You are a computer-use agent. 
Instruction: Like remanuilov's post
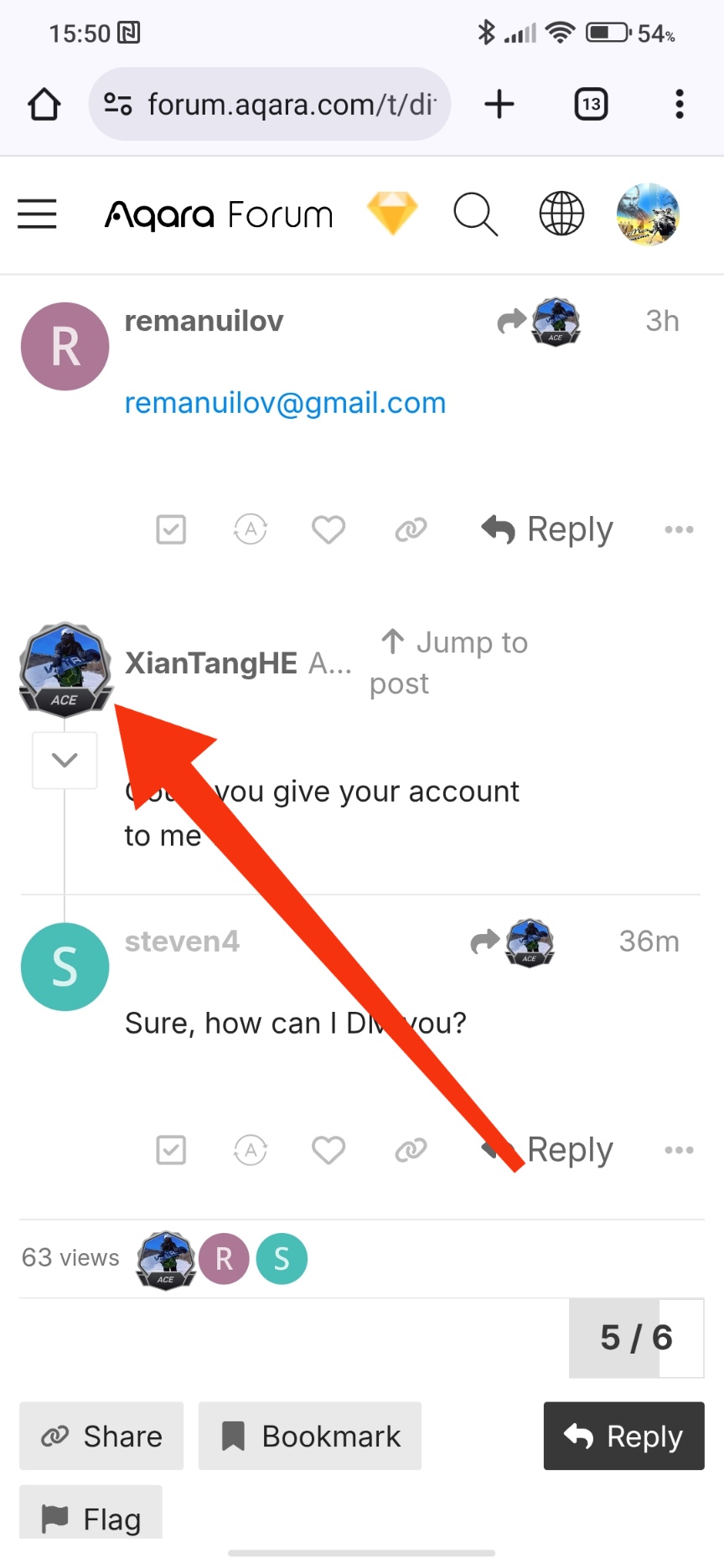pos(328,529)
